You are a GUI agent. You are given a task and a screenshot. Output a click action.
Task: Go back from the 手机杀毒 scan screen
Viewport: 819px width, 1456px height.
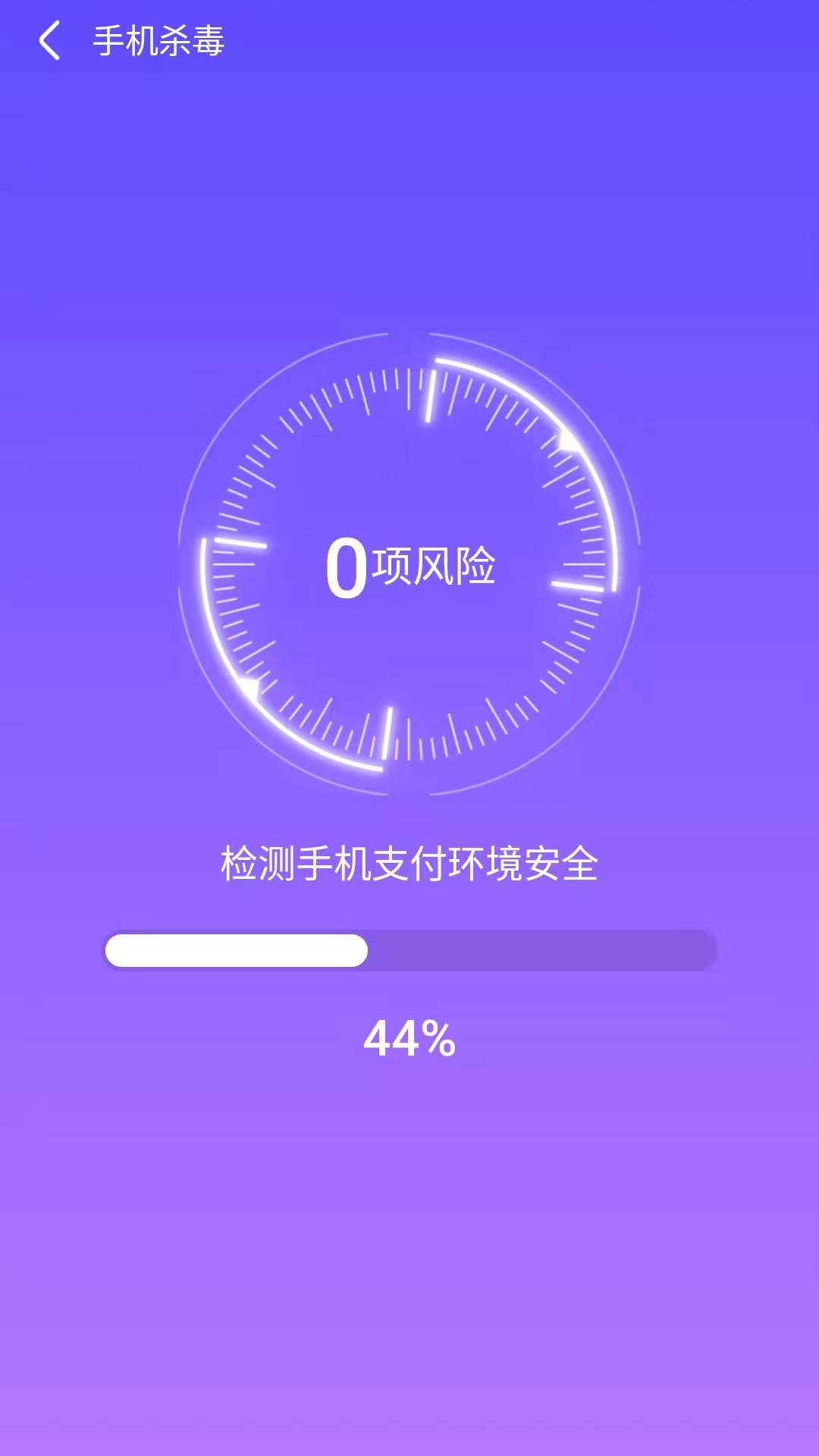[x=50, y=41]
